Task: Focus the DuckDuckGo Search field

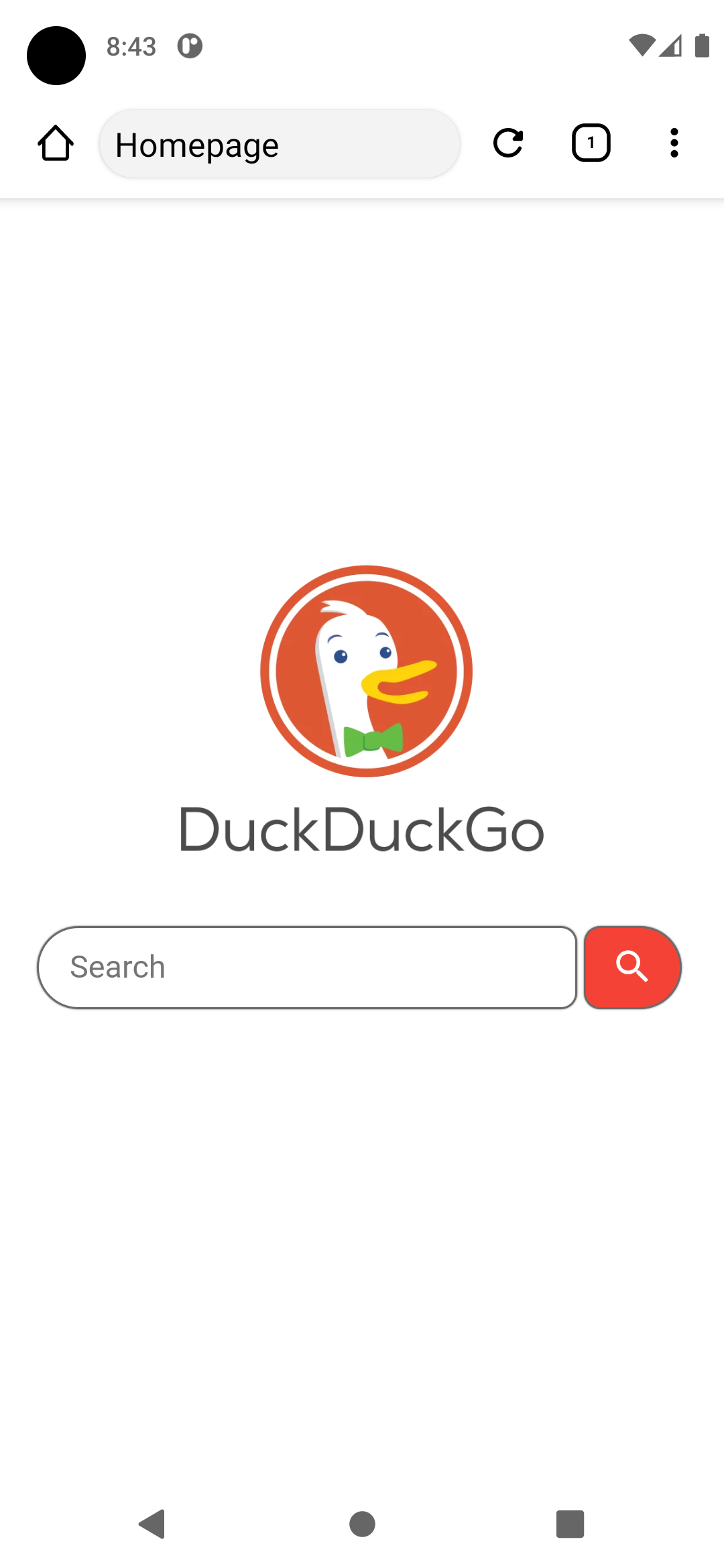Action: pos(307,967)
